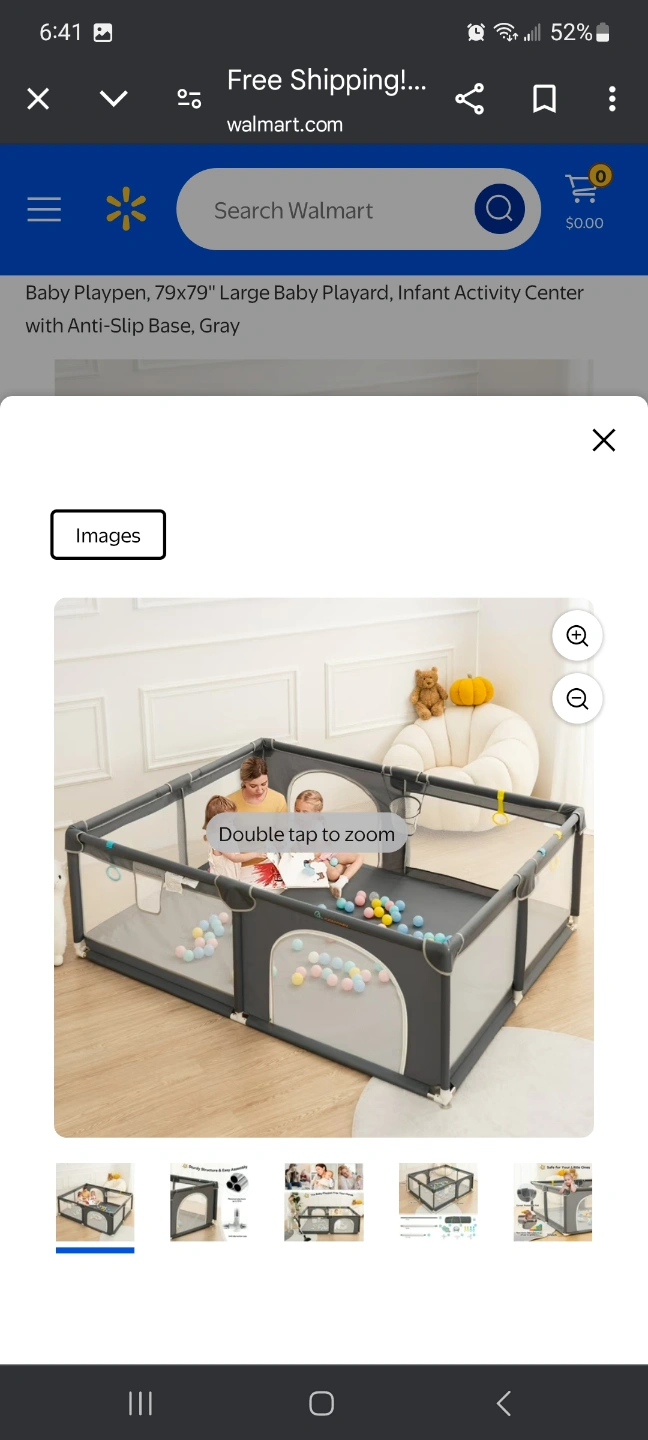
Task: Go back using system navigation
Action: [x=504, y=1403]
